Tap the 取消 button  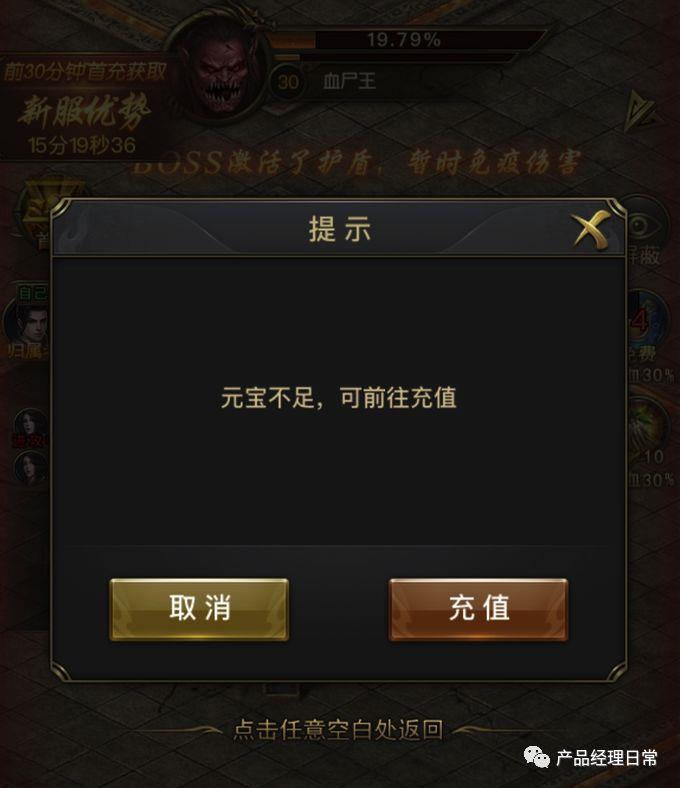[199, 609]
